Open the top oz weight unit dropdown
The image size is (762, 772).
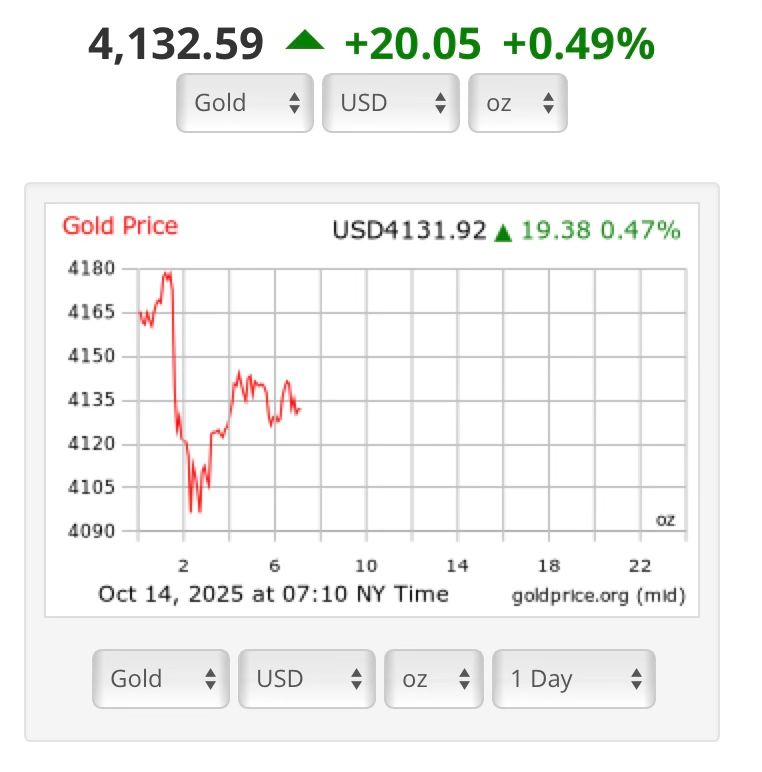coord(517,102)
